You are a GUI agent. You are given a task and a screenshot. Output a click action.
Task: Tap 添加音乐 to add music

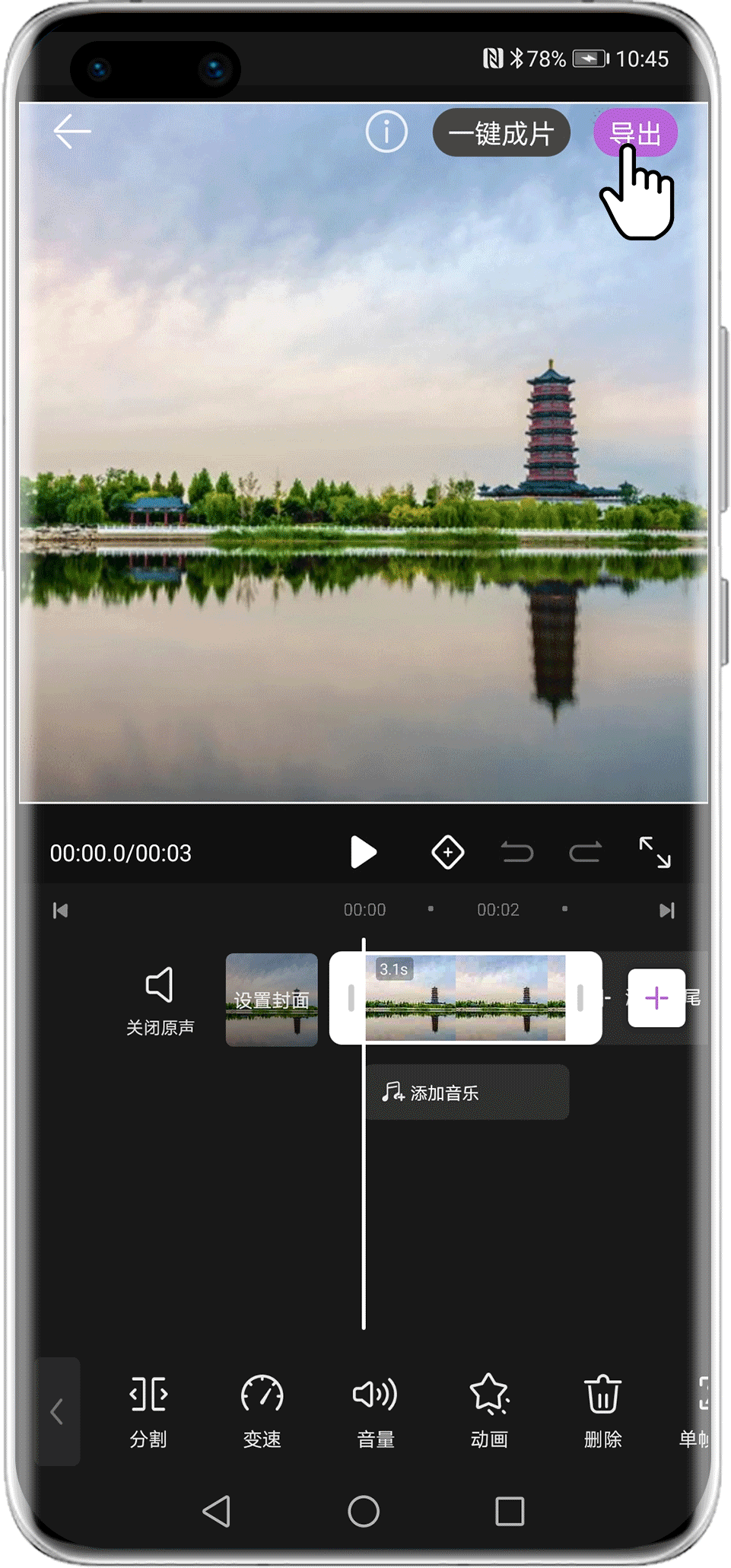click(466, 1093)
